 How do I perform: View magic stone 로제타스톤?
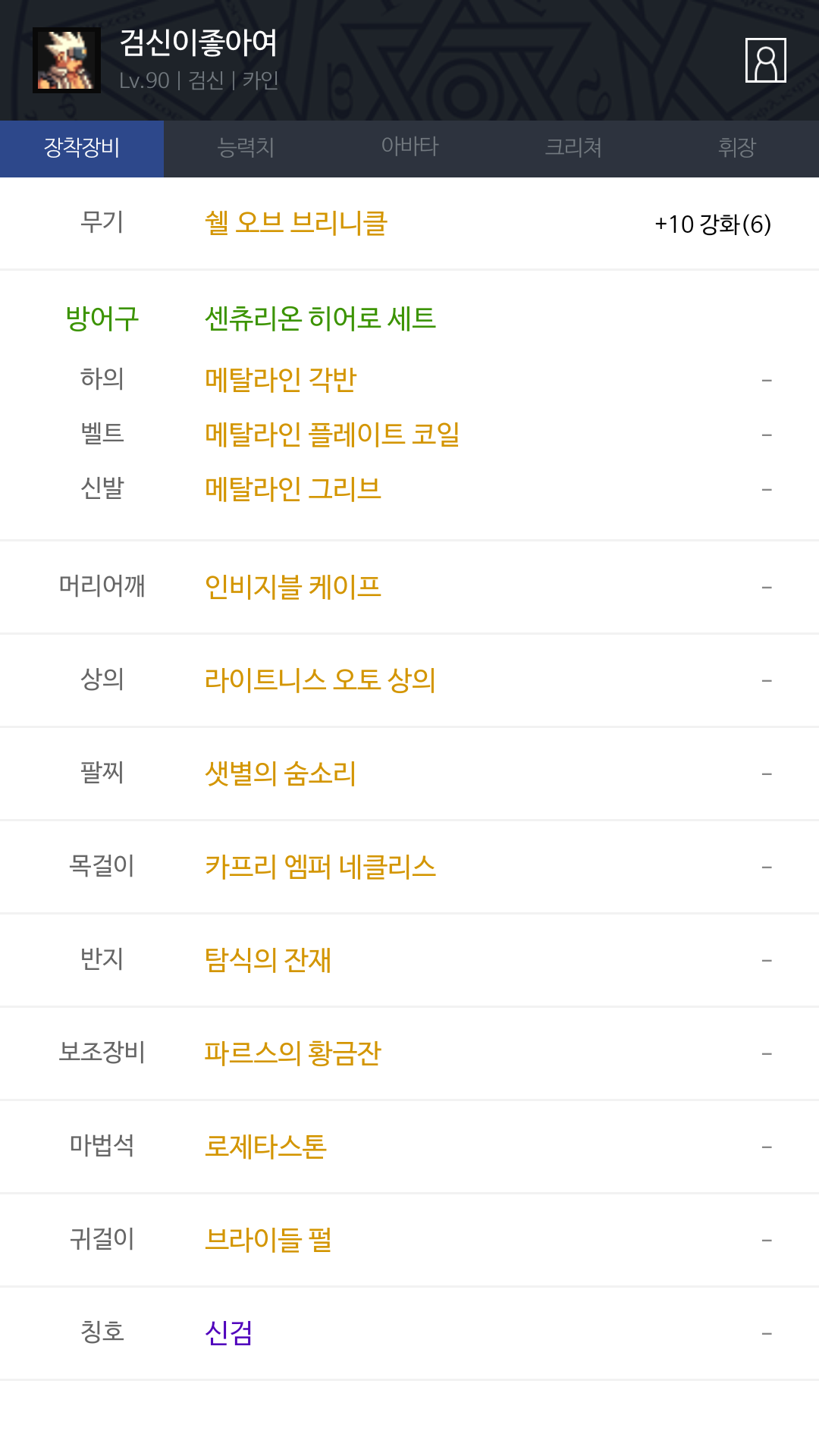pos(265,1147)
